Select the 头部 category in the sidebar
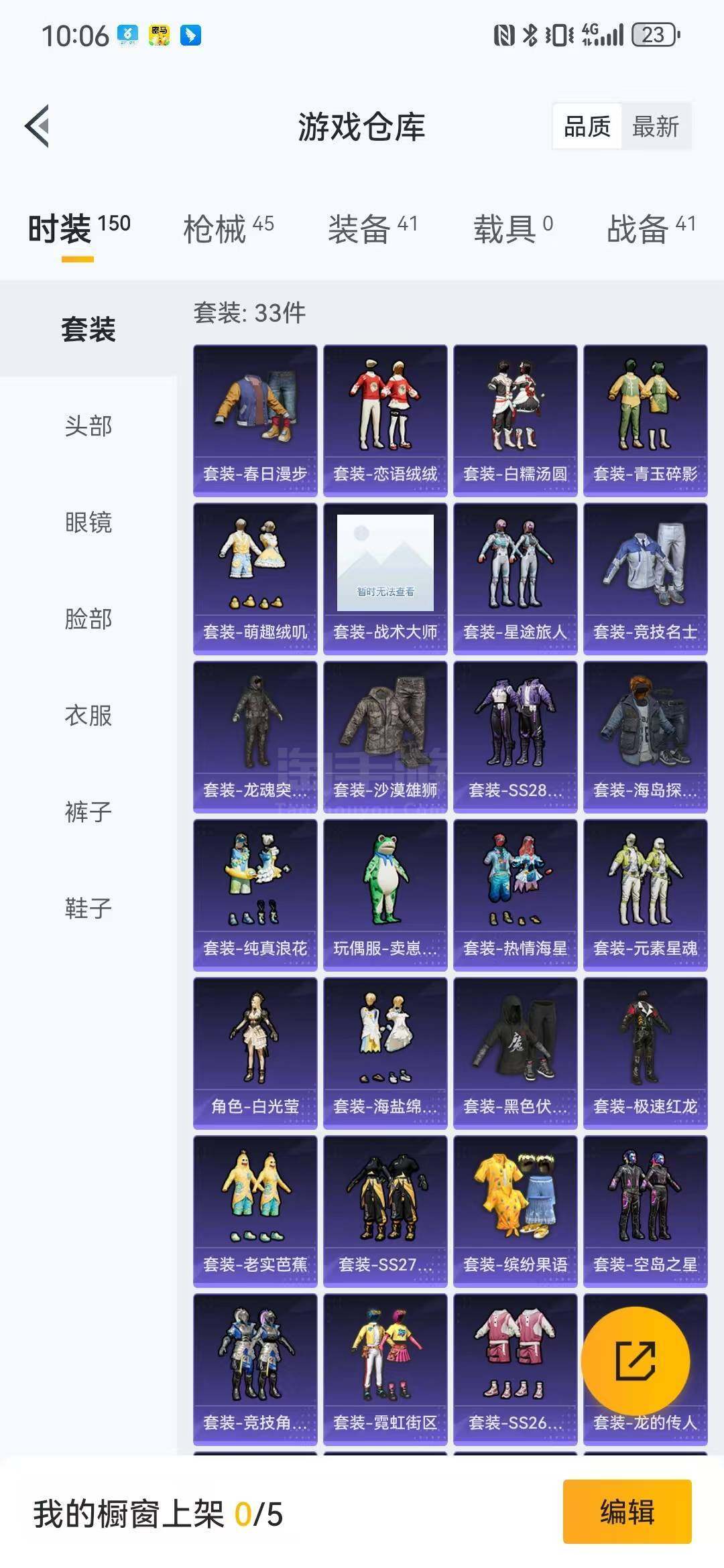Image resolution: width=724 pixels, height=1568 pixels. pyautogui.click(x=88, y=426)
